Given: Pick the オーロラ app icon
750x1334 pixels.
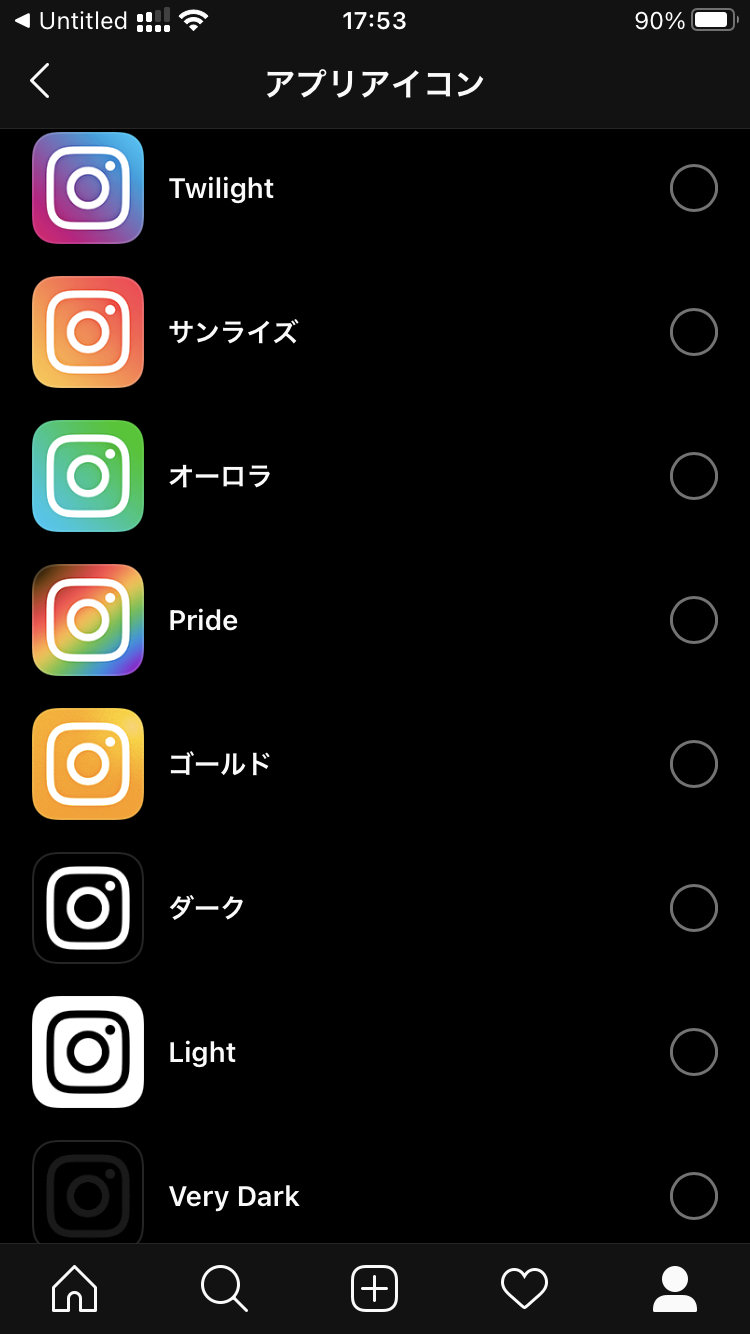Looking at the screenshot, I should pyautogui.click(x=693, y=476).
